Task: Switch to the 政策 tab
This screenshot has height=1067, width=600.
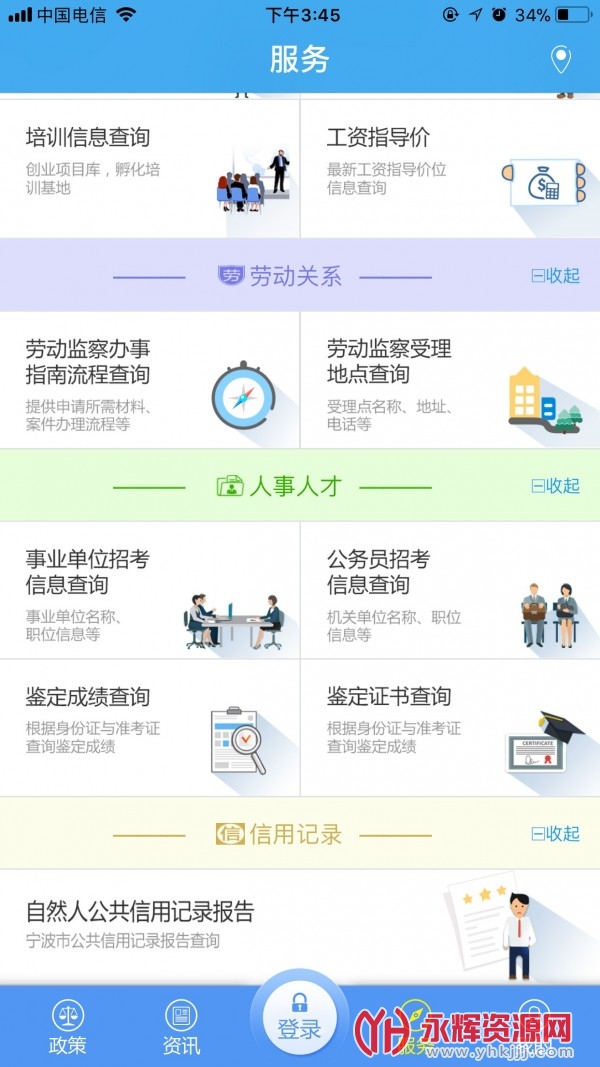Action: (68, 1028)
